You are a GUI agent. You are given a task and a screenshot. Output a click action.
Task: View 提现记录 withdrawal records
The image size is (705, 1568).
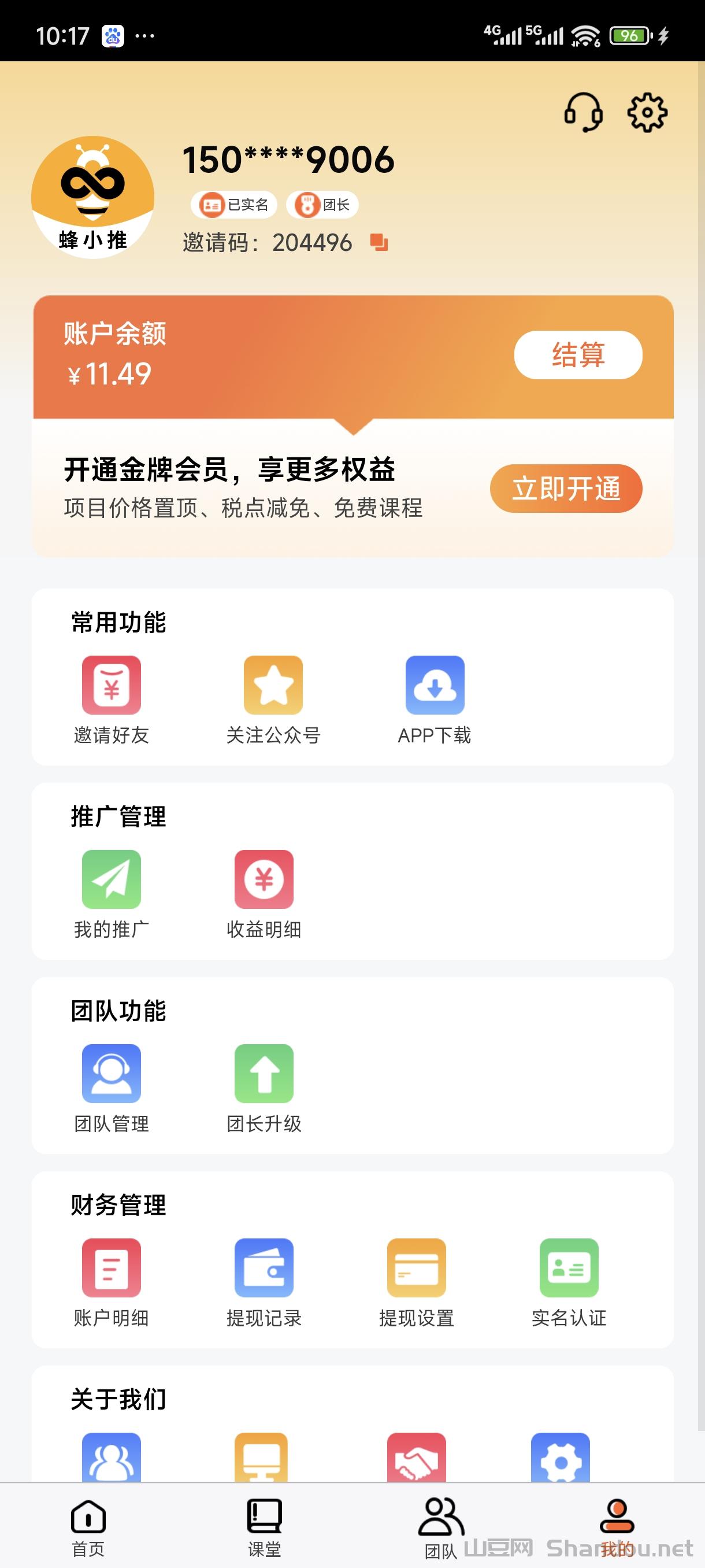[x=264, y=1282]
